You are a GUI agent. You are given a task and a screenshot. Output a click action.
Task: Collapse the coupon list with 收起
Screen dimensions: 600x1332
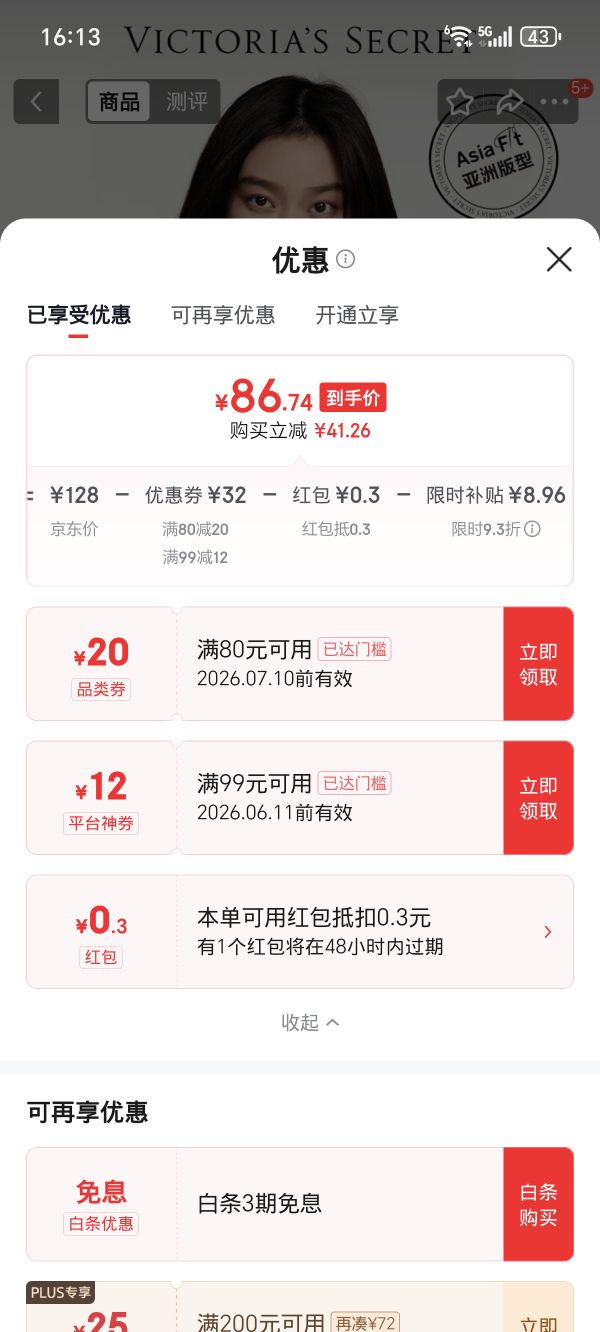(x=310, y=1022)
